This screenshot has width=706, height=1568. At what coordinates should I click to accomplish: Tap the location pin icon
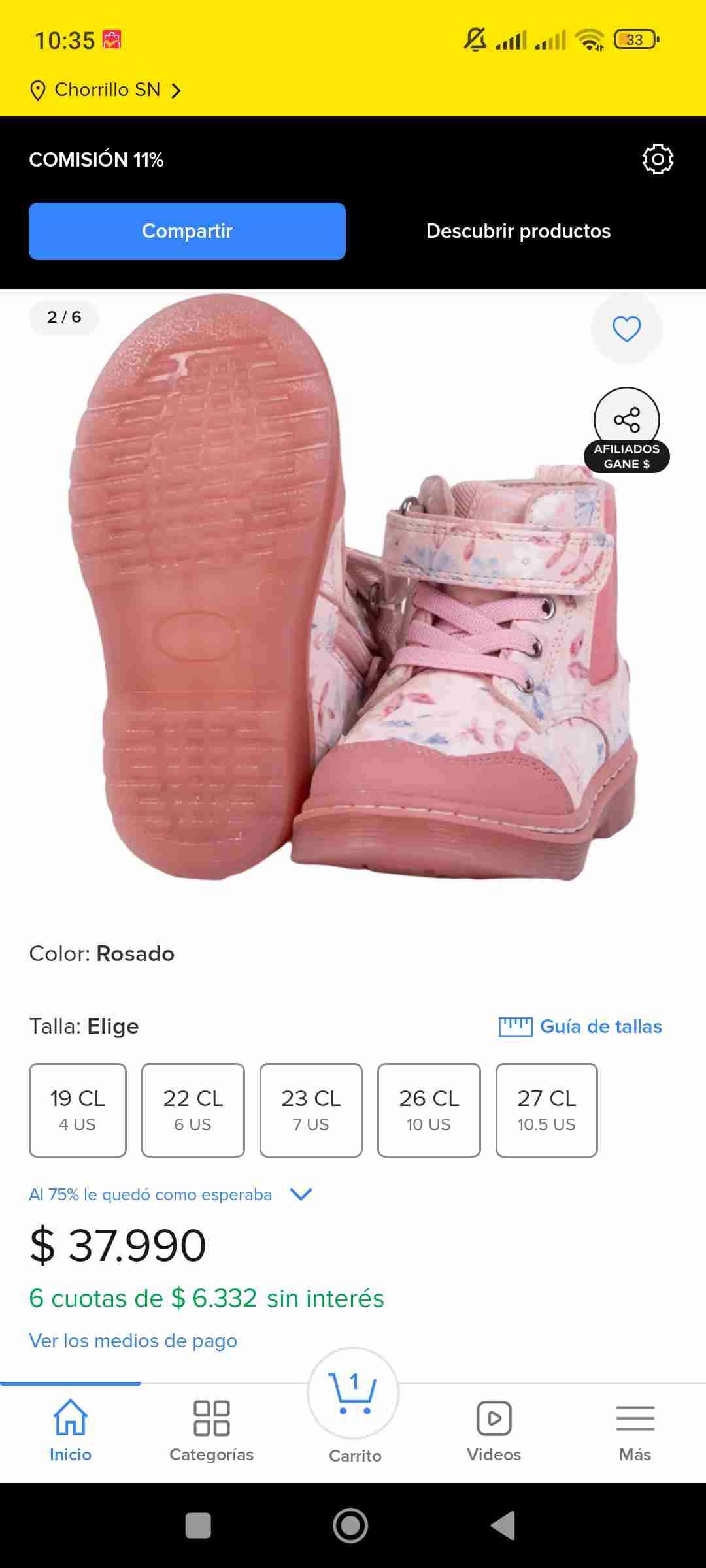coord(38,89)
